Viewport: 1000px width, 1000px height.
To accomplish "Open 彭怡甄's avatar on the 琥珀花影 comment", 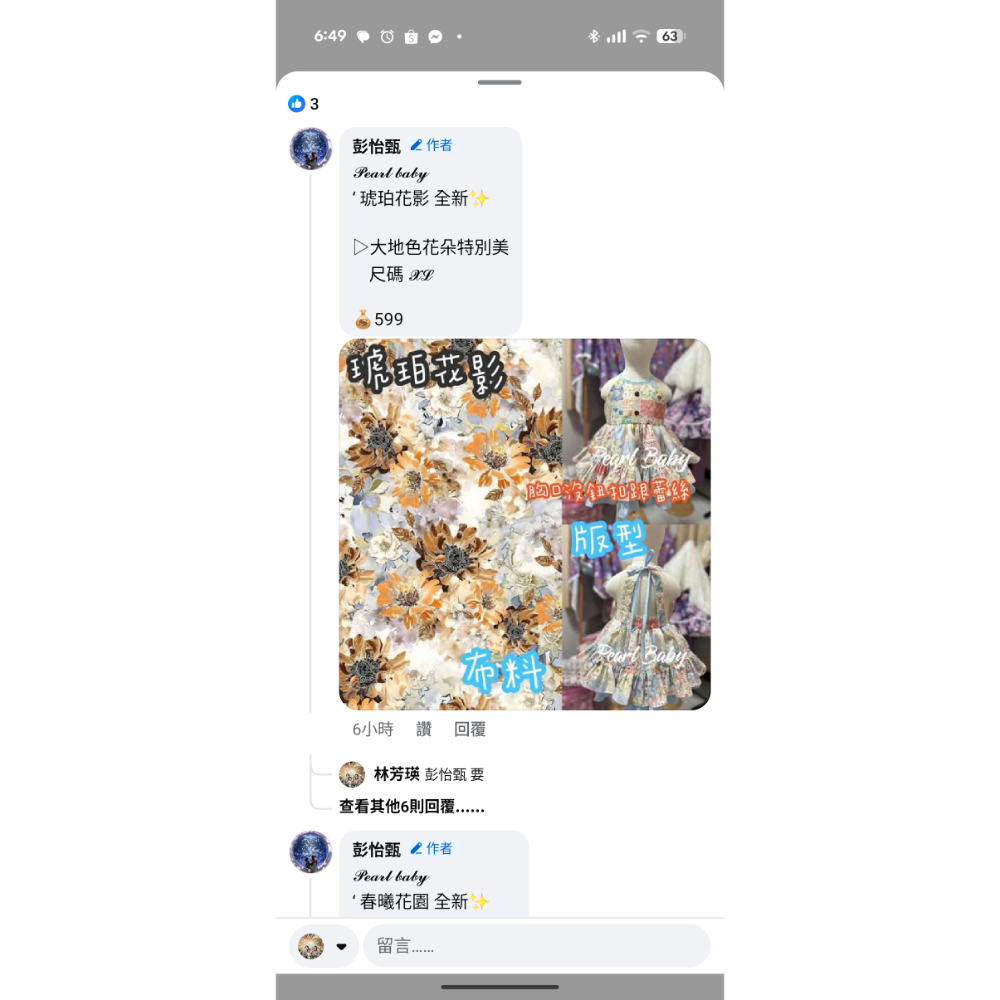I will point(311,149).
